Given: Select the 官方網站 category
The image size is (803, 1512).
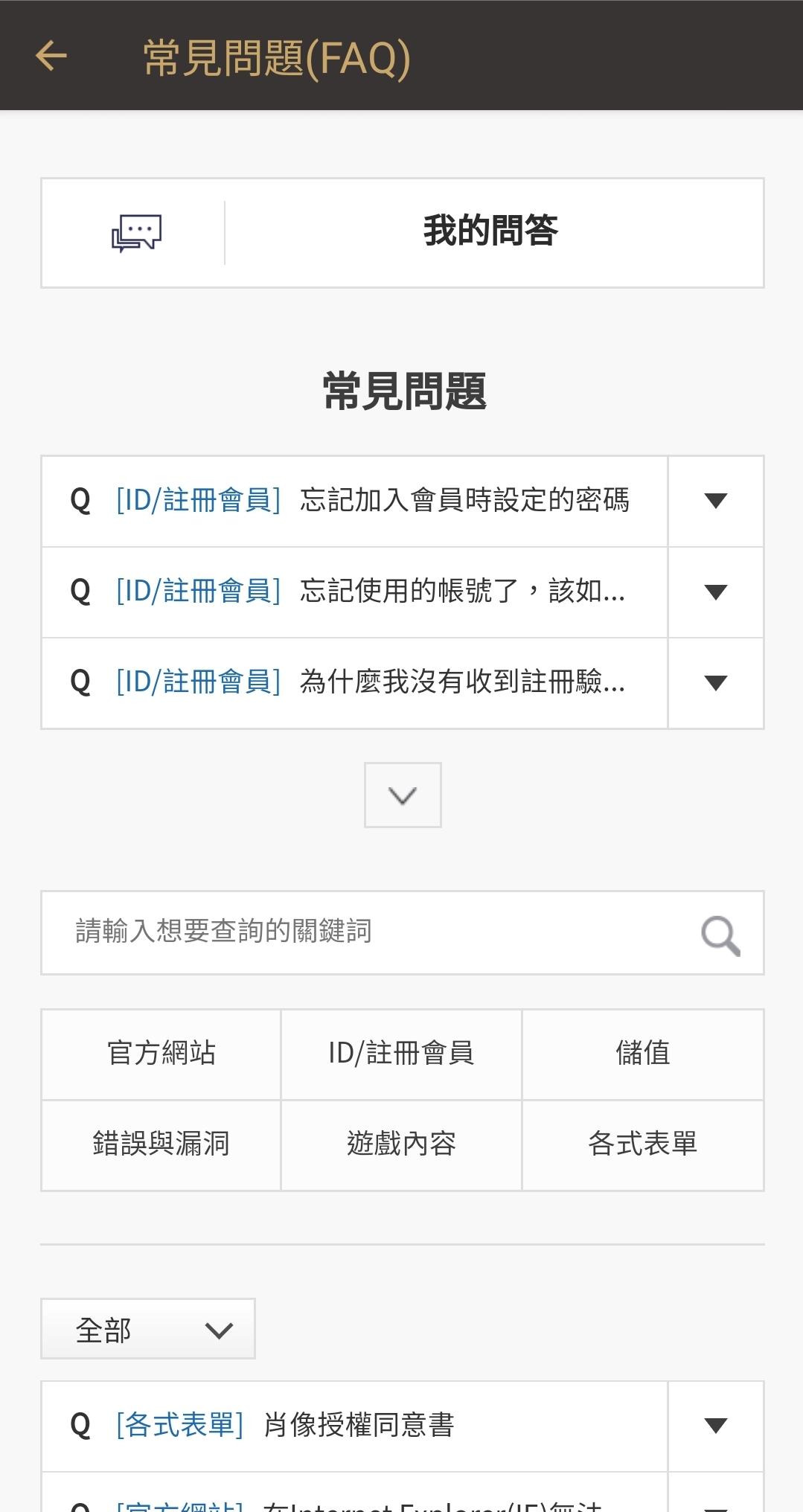Looking at the screenshot, I should pyautogui.click(x=161, y=1054).
